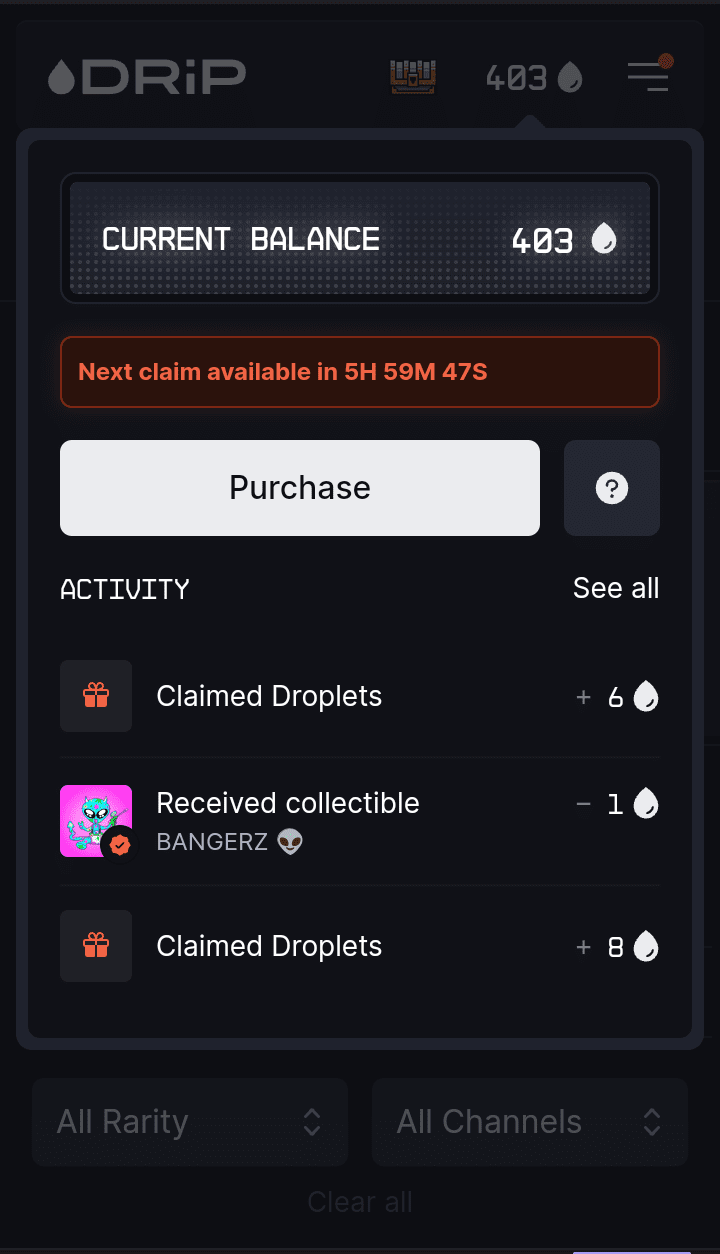Expand the All Rarity dropdown
The image size is (720, 1254).
(190, 1122)
